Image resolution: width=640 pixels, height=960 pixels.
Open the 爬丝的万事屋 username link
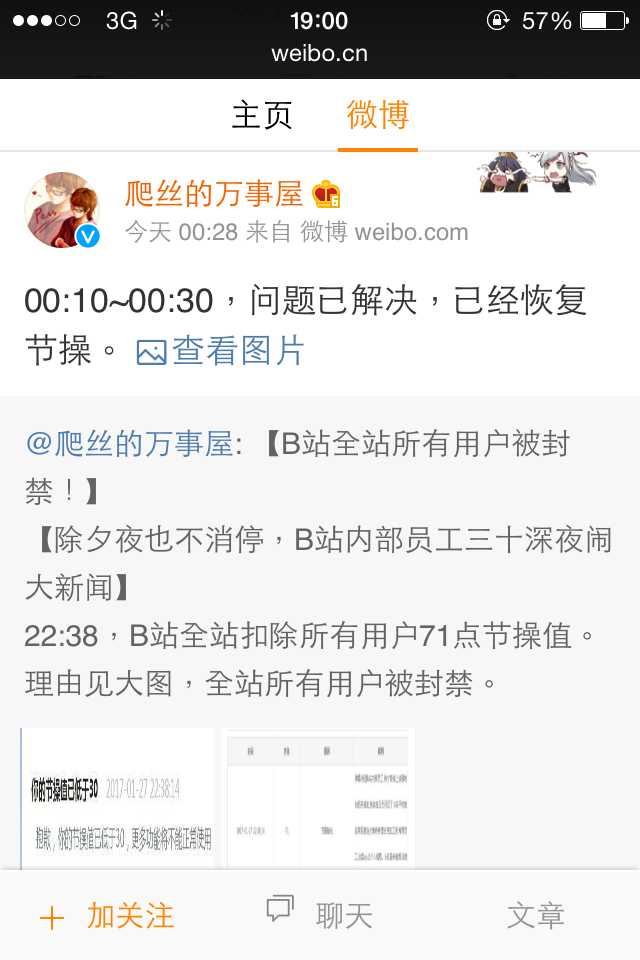point(214,193)
